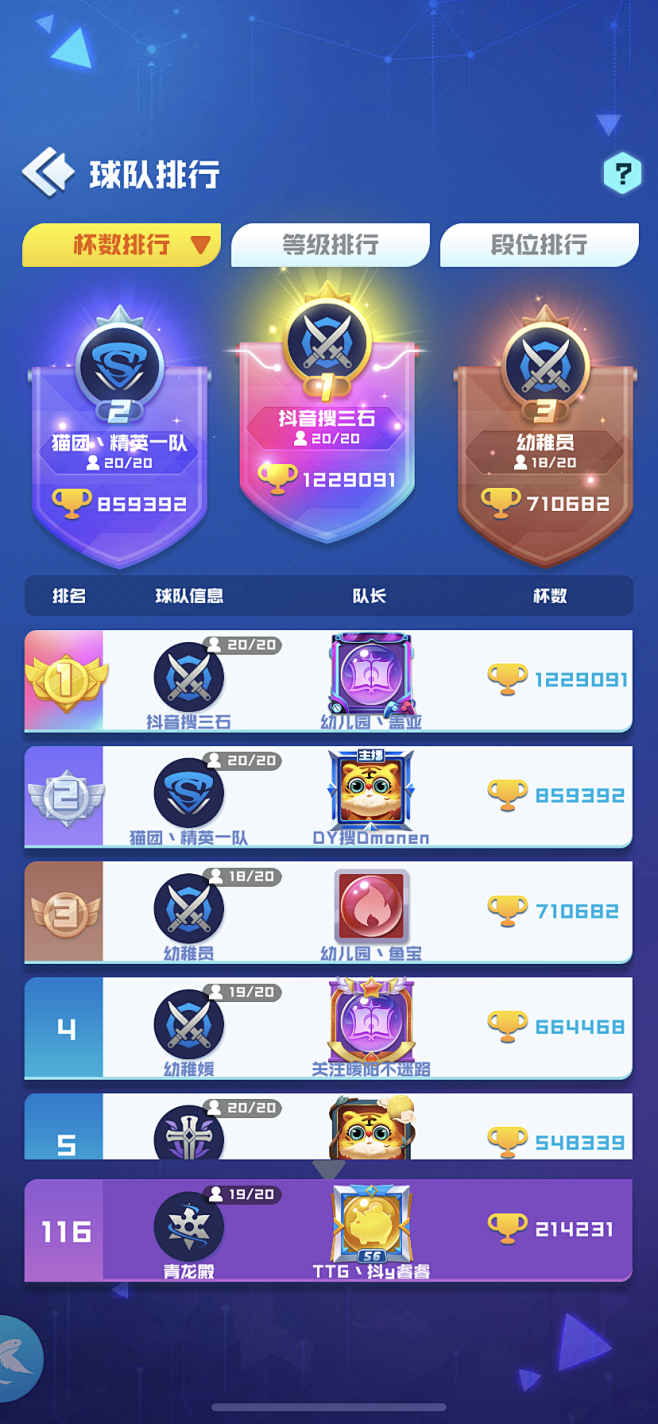Open the 杯数排行 dropdown tab
Image resolution: width=658 pixels, height=1424 pixels.
point(121,245)
